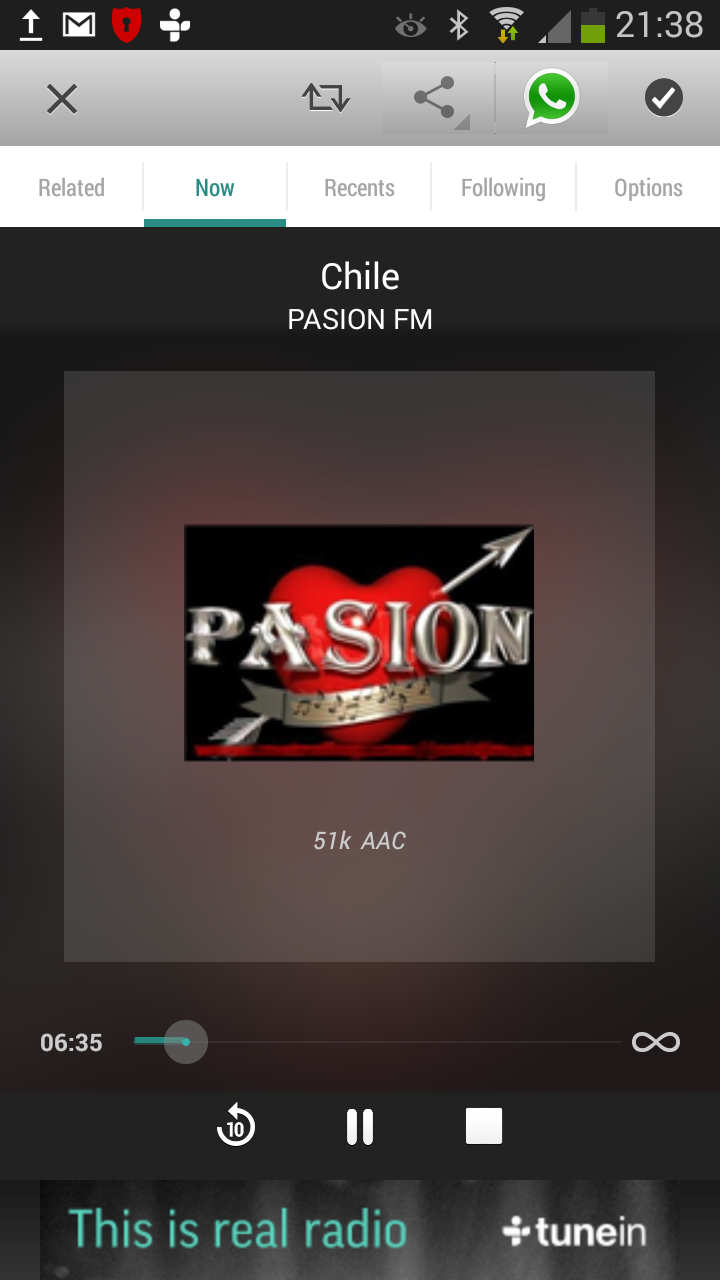
Task: Open the share menu
Action: click(x=436, y=99)
